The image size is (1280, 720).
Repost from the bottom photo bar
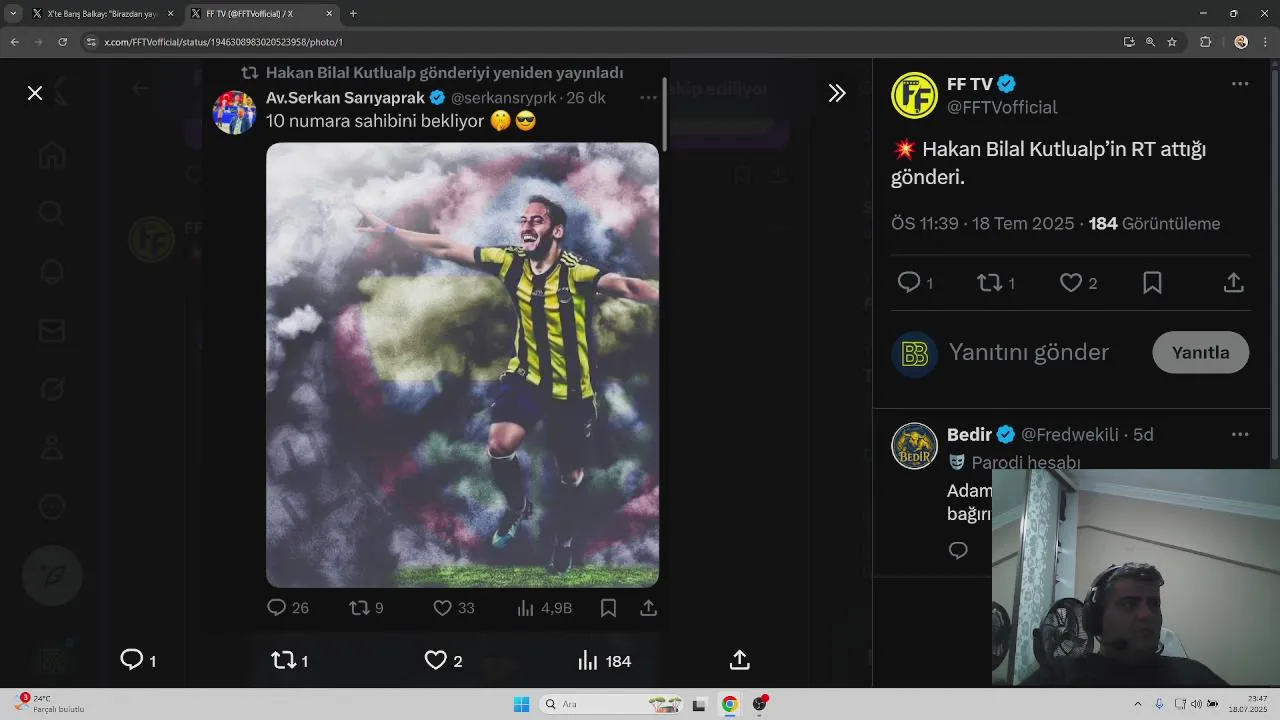point(283,660)
